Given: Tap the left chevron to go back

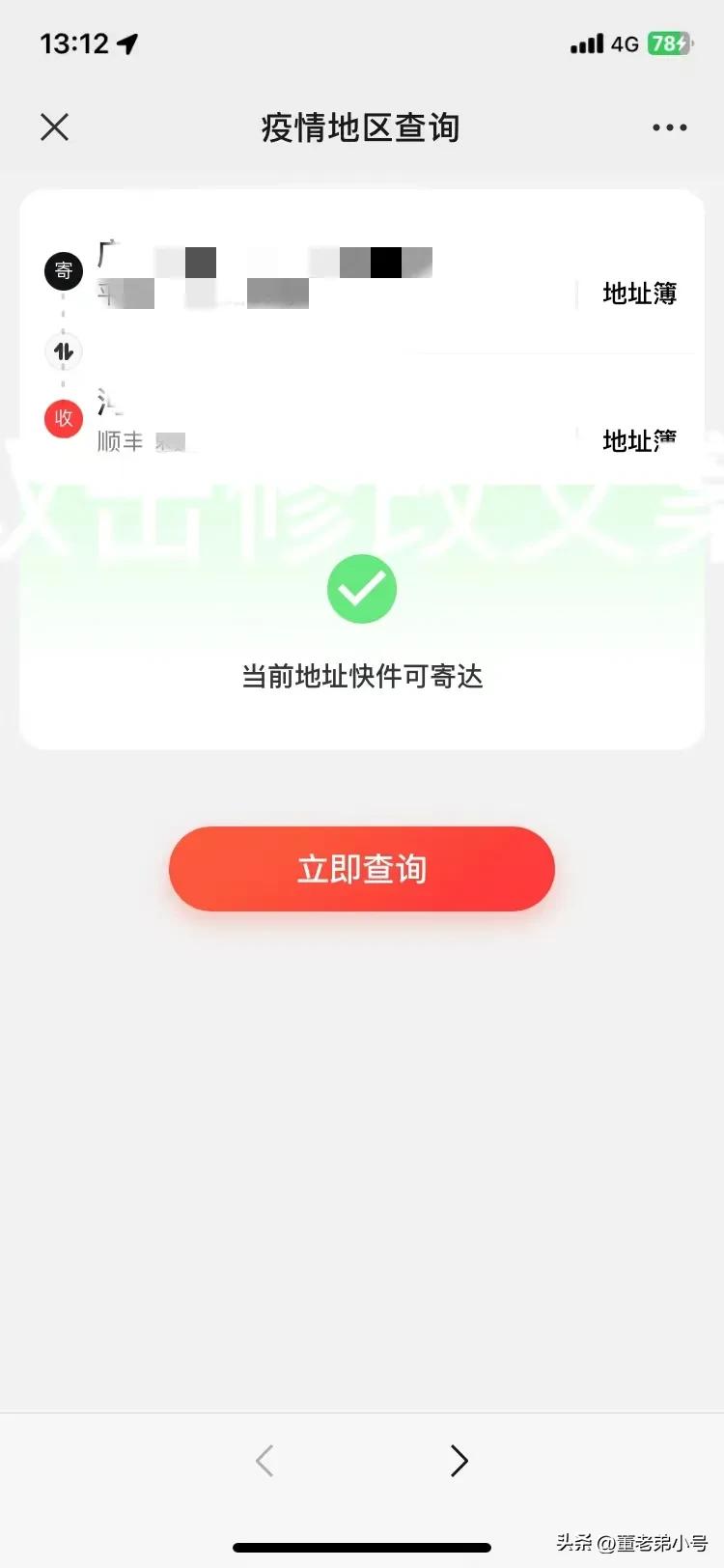Looking at the screenshot, I should coord(265,1461).
